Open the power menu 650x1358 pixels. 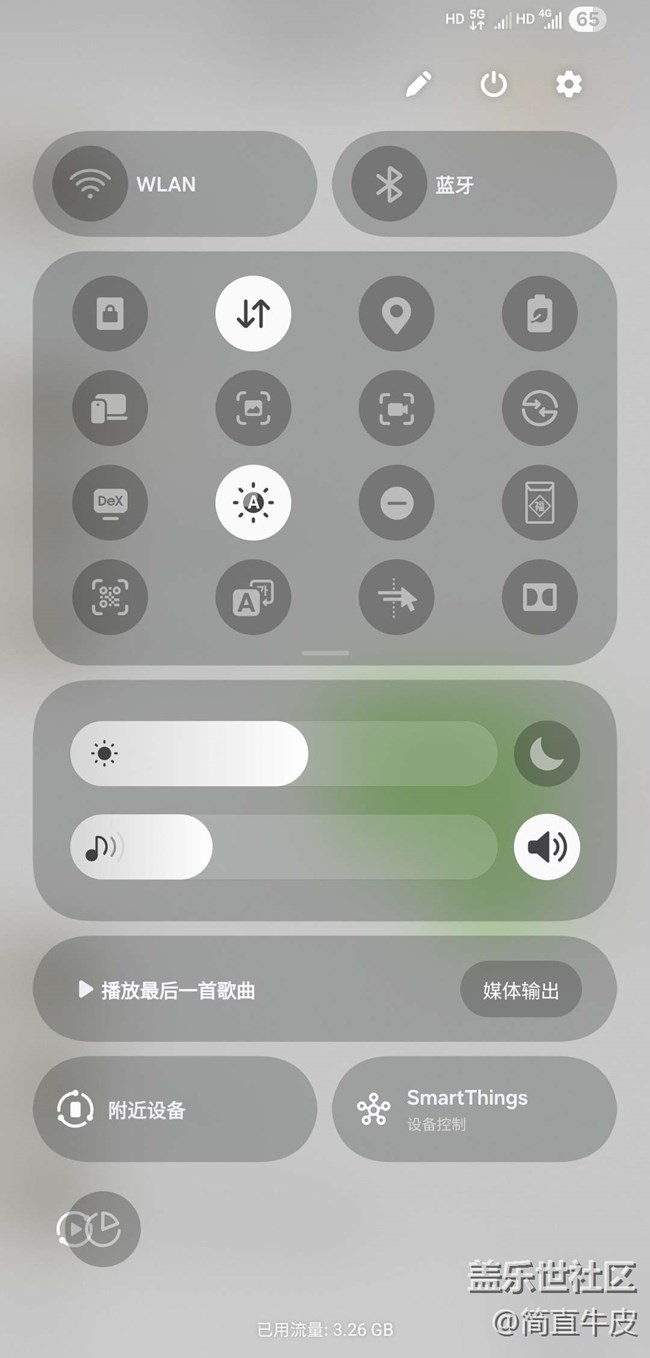(493, 84)
